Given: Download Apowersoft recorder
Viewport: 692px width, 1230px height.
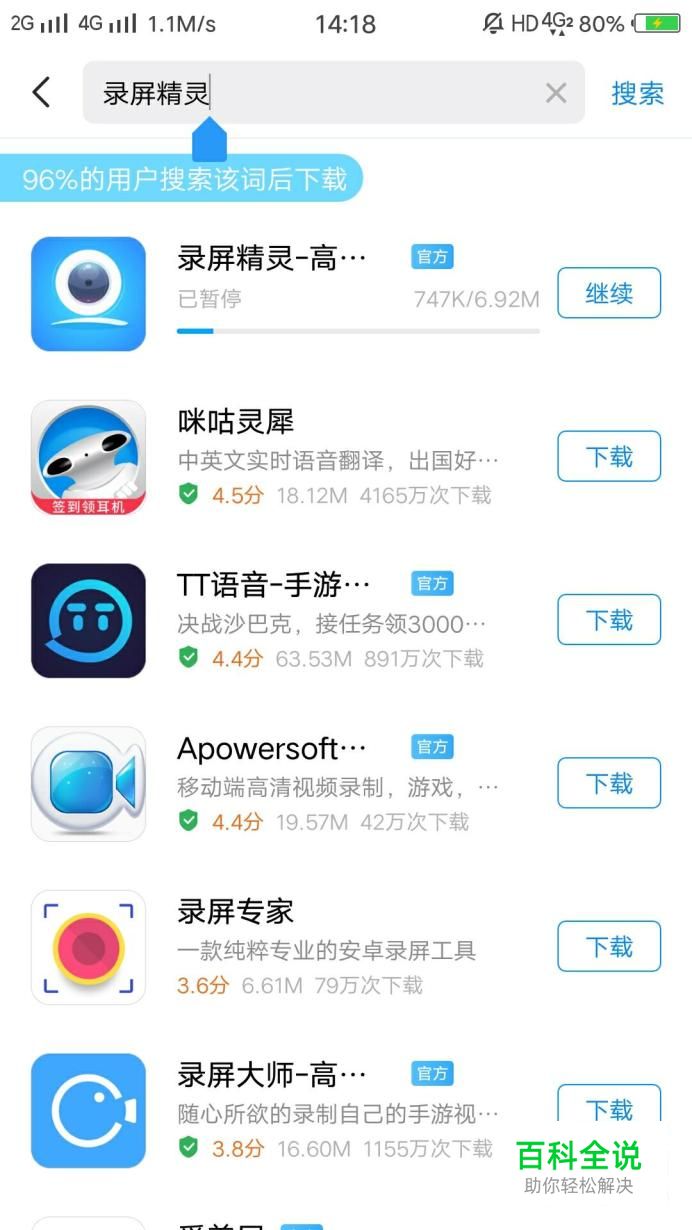Looking at the screenshot, I should (609, 783).
